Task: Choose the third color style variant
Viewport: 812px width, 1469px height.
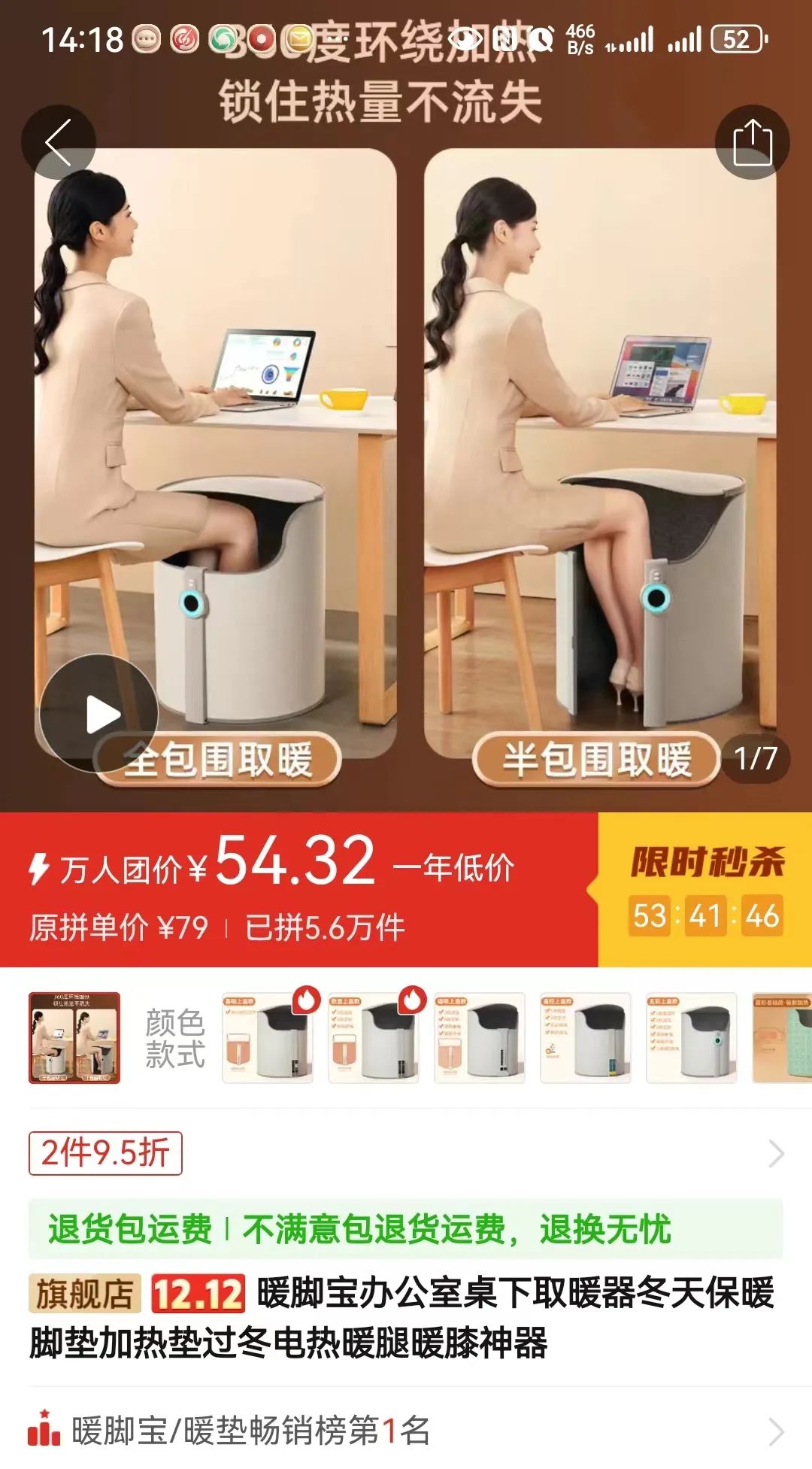Action: coord(480,1038)
